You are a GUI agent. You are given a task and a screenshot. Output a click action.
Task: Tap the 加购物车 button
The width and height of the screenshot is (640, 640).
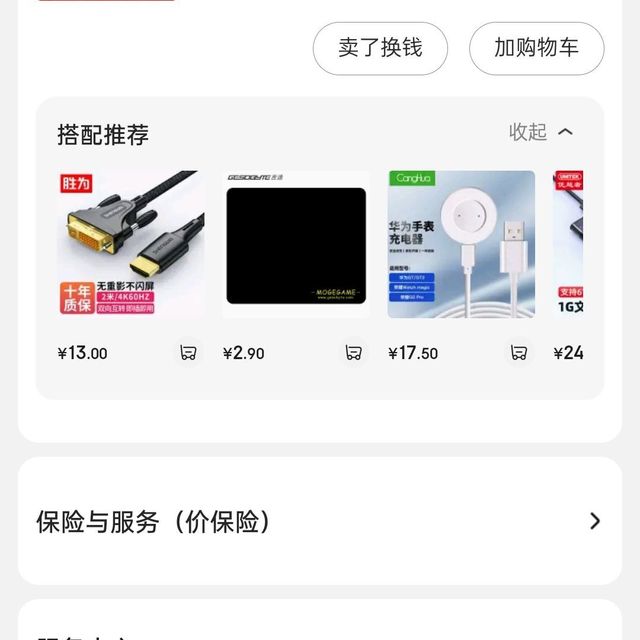[x=536, y=48]
